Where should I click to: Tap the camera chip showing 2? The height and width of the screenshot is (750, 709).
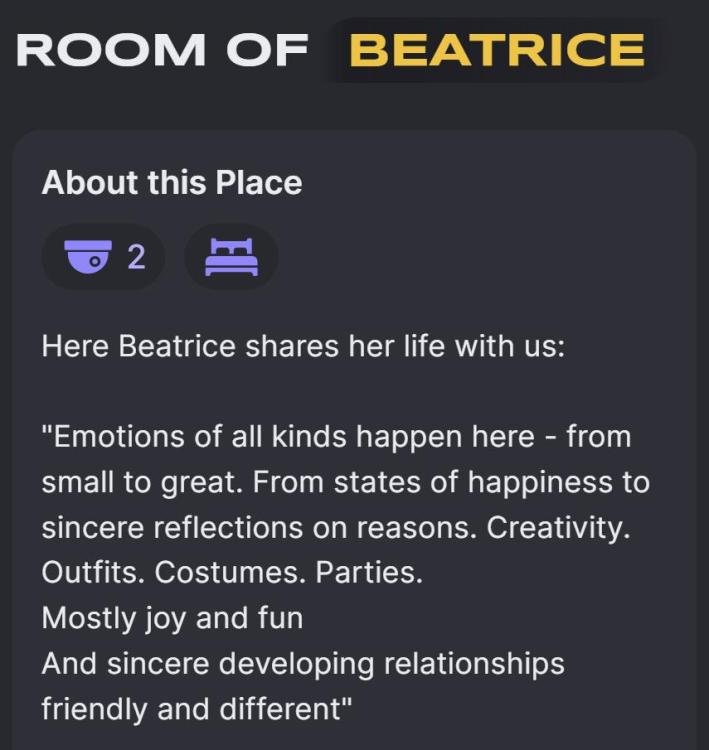103,257
